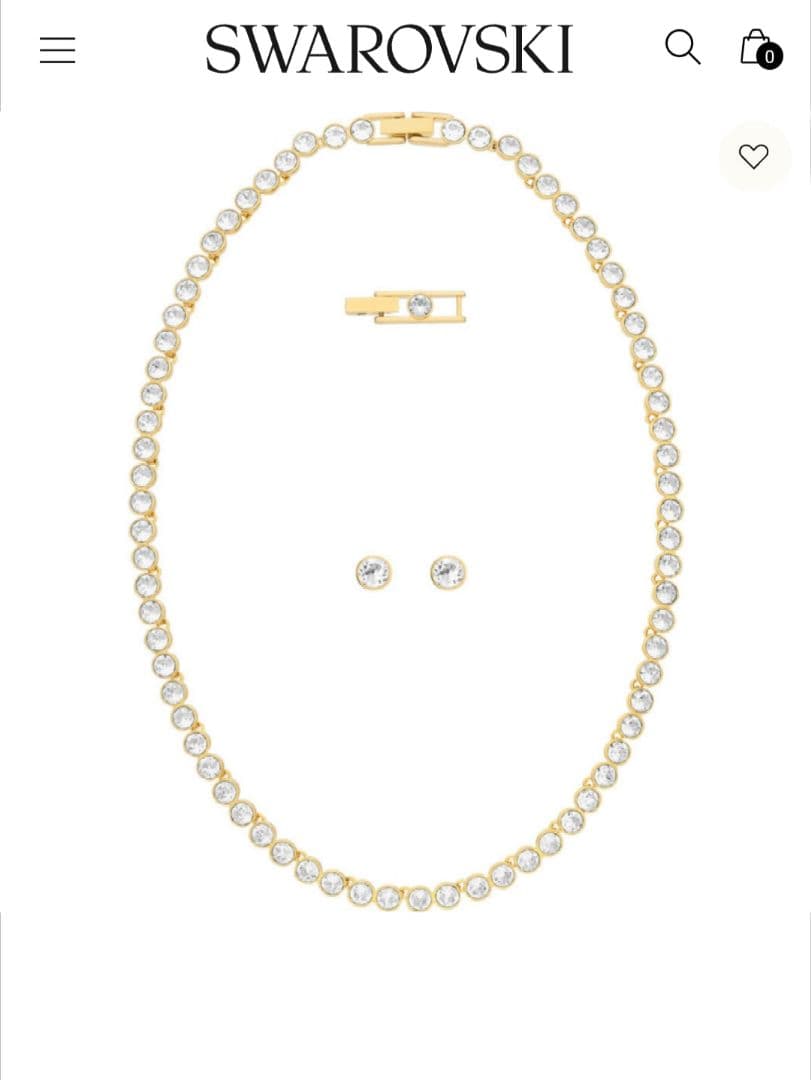Click the magnifying glass to search products
The height and width of the screenshot is (1080, 811).
[683, 46]
